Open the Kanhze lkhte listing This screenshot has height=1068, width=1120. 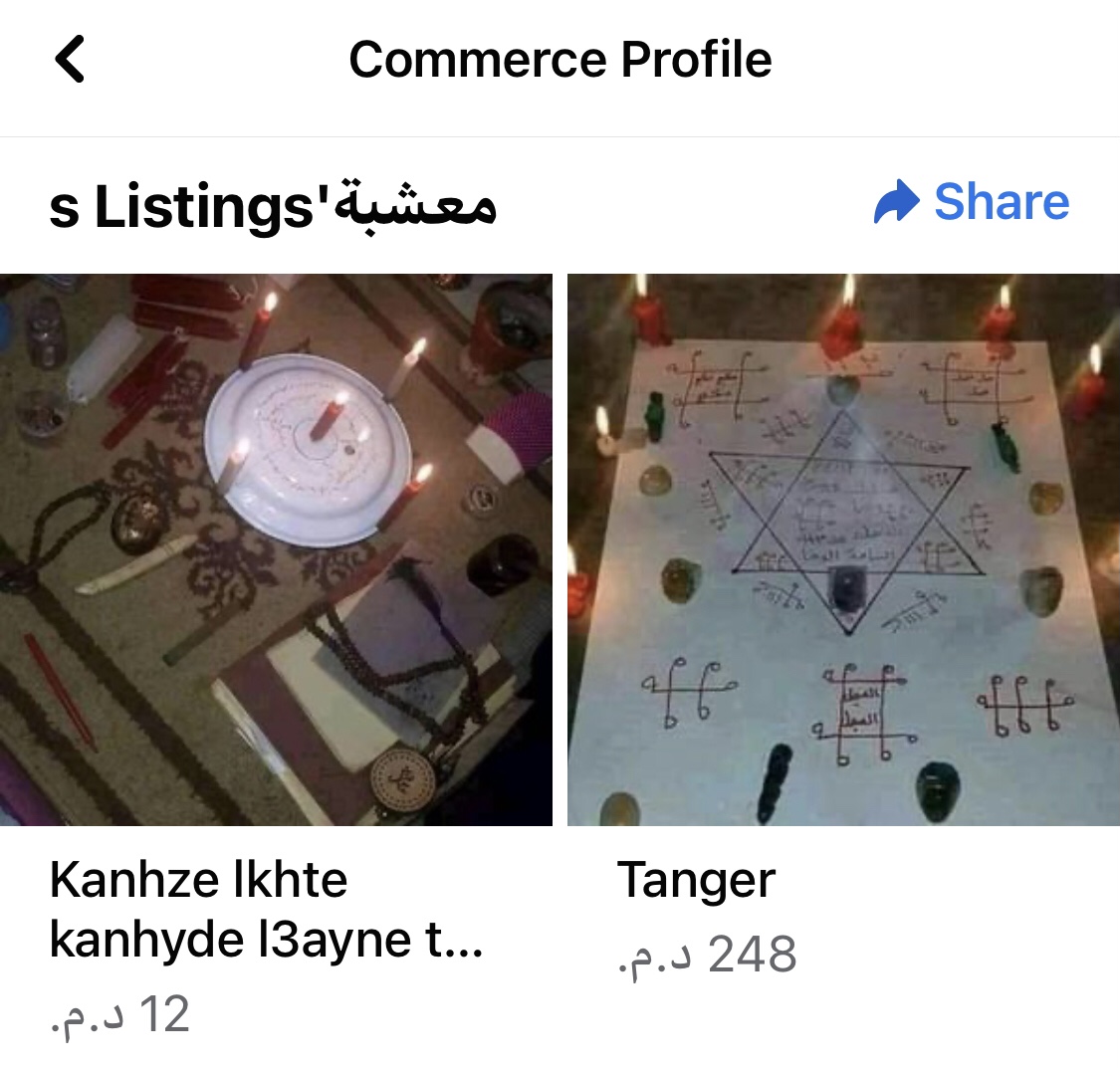point(276,550)
